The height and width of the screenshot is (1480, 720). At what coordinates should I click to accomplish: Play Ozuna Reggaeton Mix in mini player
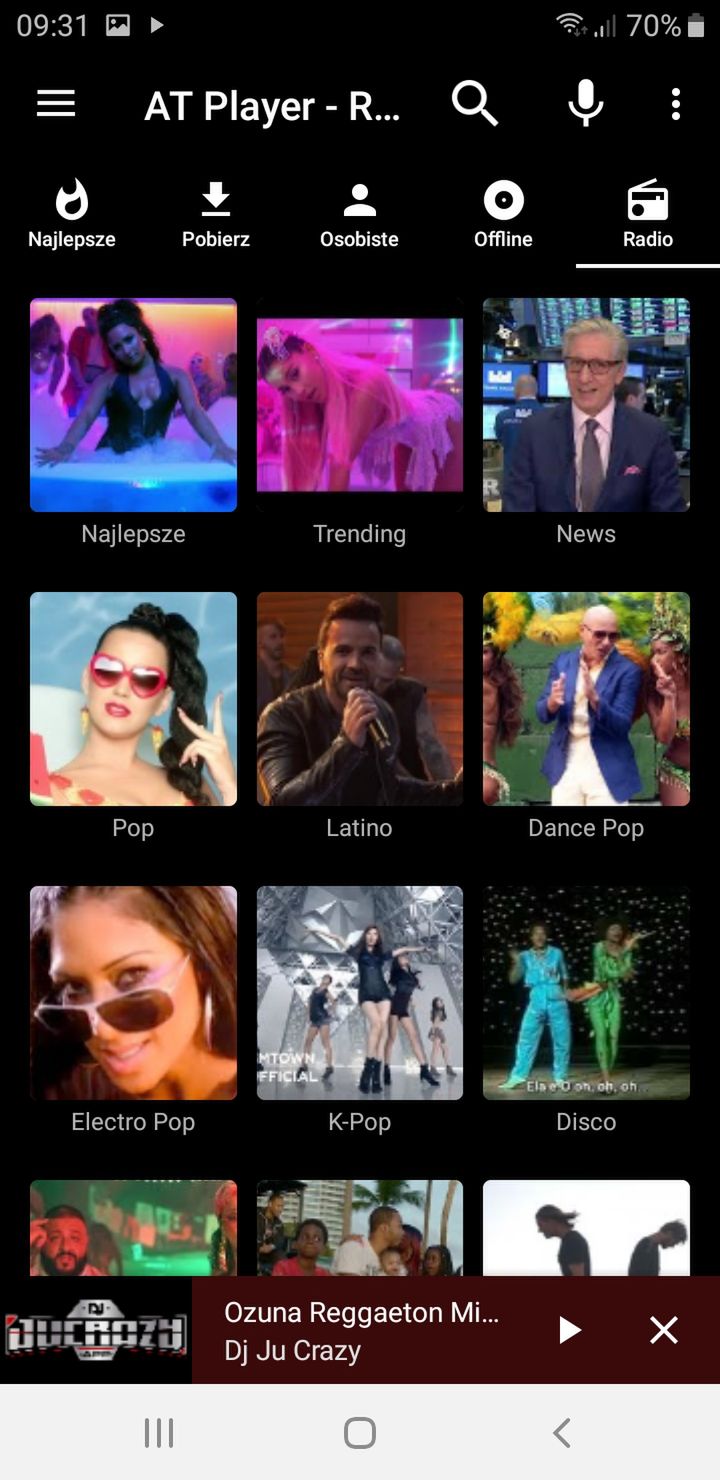pyautogui.click(x=569, y=1330)
